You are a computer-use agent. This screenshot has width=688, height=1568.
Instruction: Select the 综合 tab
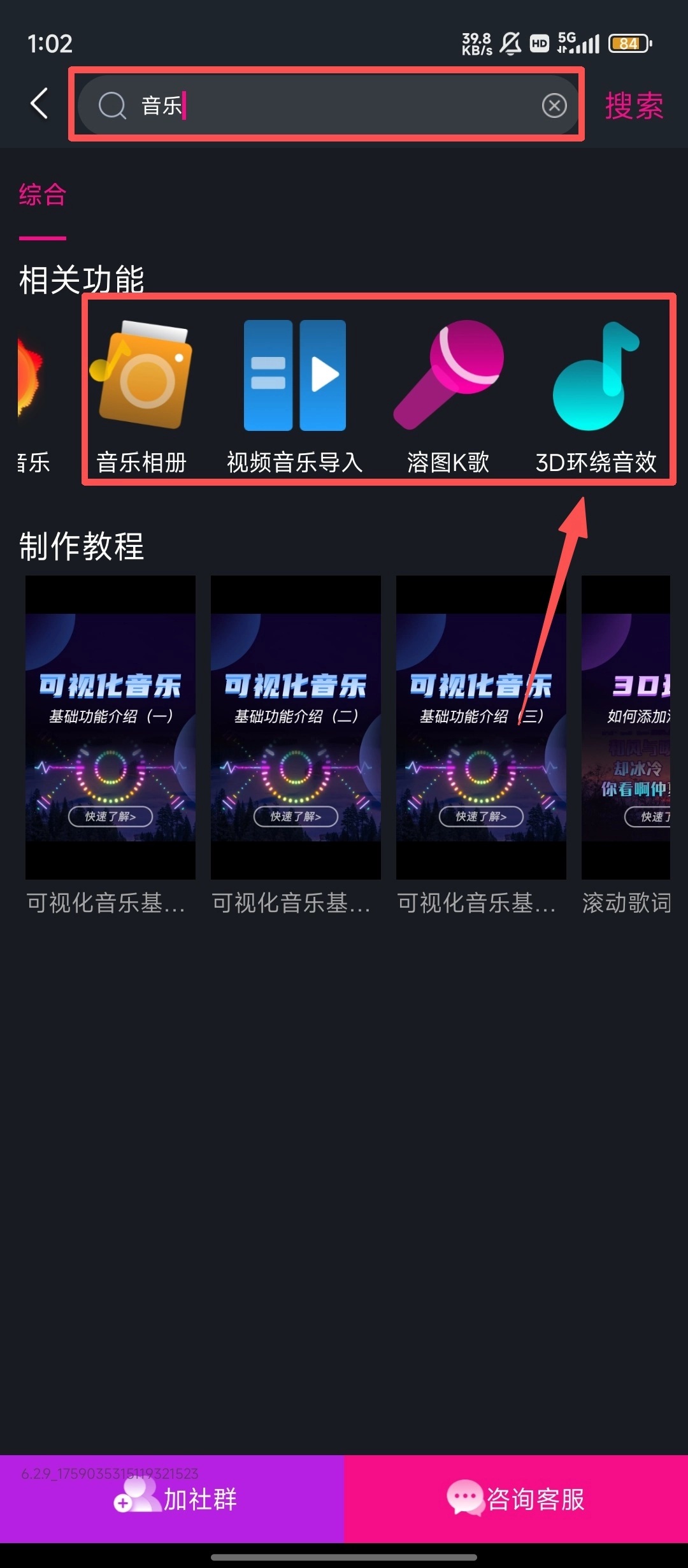click(x=42, y=195)
